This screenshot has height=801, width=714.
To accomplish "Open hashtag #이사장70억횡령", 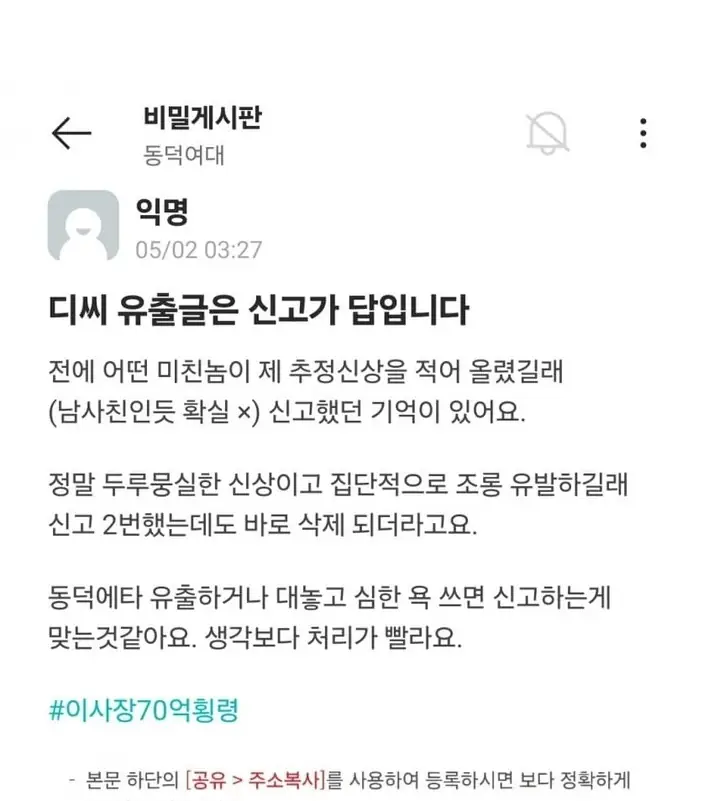I will [143, 711].
